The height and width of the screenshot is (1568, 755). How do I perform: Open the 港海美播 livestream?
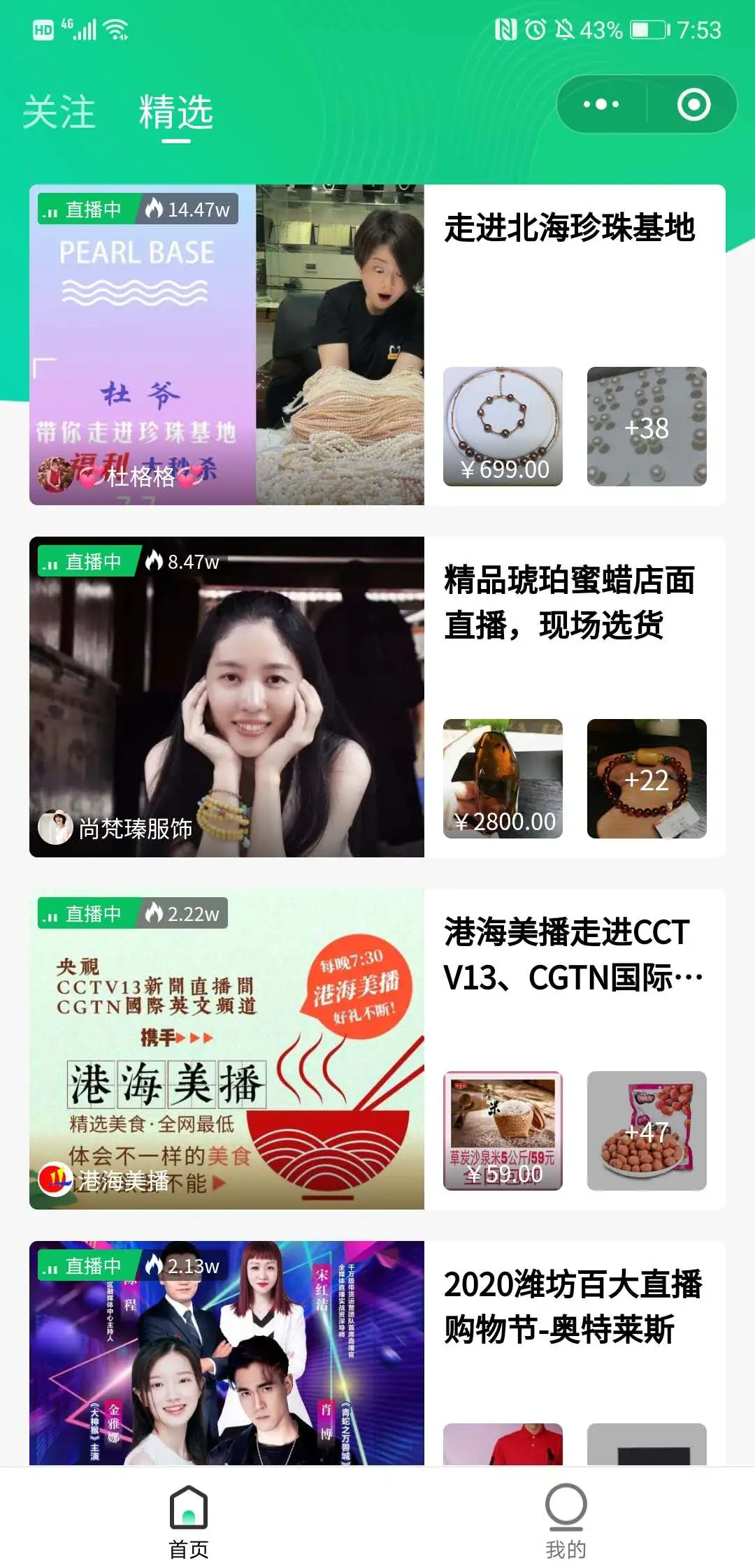pyautogui.click(x=226, y=1049)
